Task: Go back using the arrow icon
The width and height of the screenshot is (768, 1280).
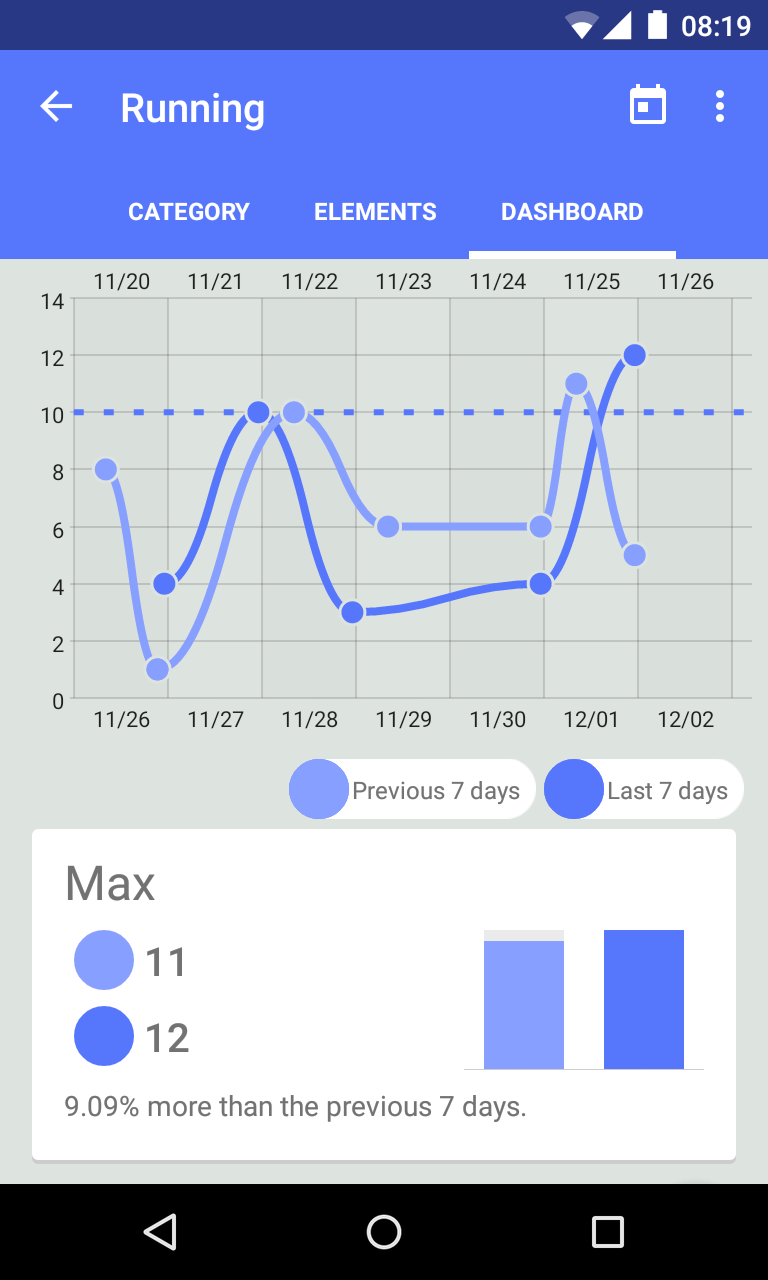Action: [x=56, y=107]
